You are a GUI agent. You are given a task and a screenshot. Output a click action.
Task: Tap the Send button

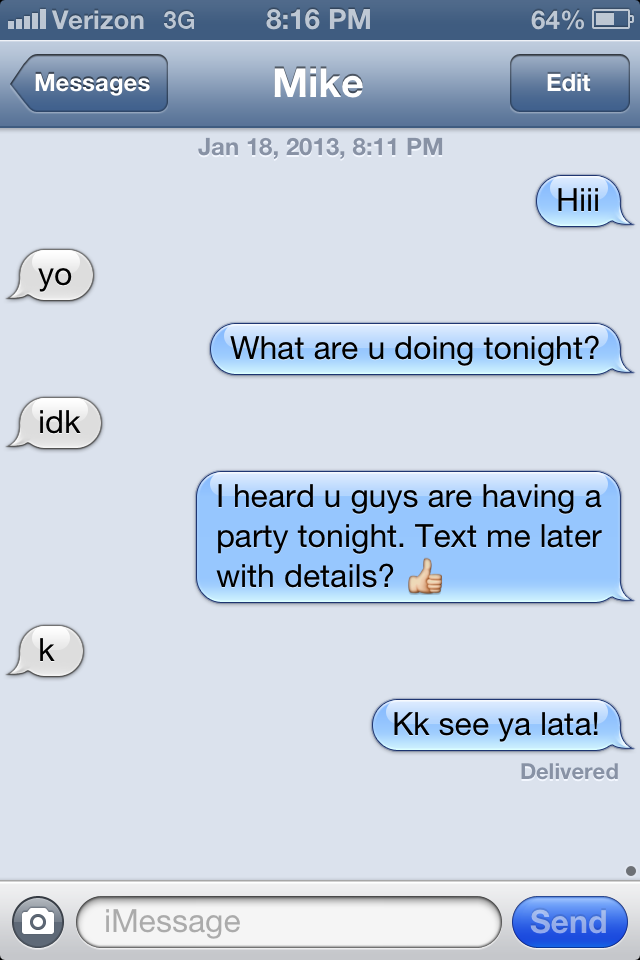(x=568, y=921)
